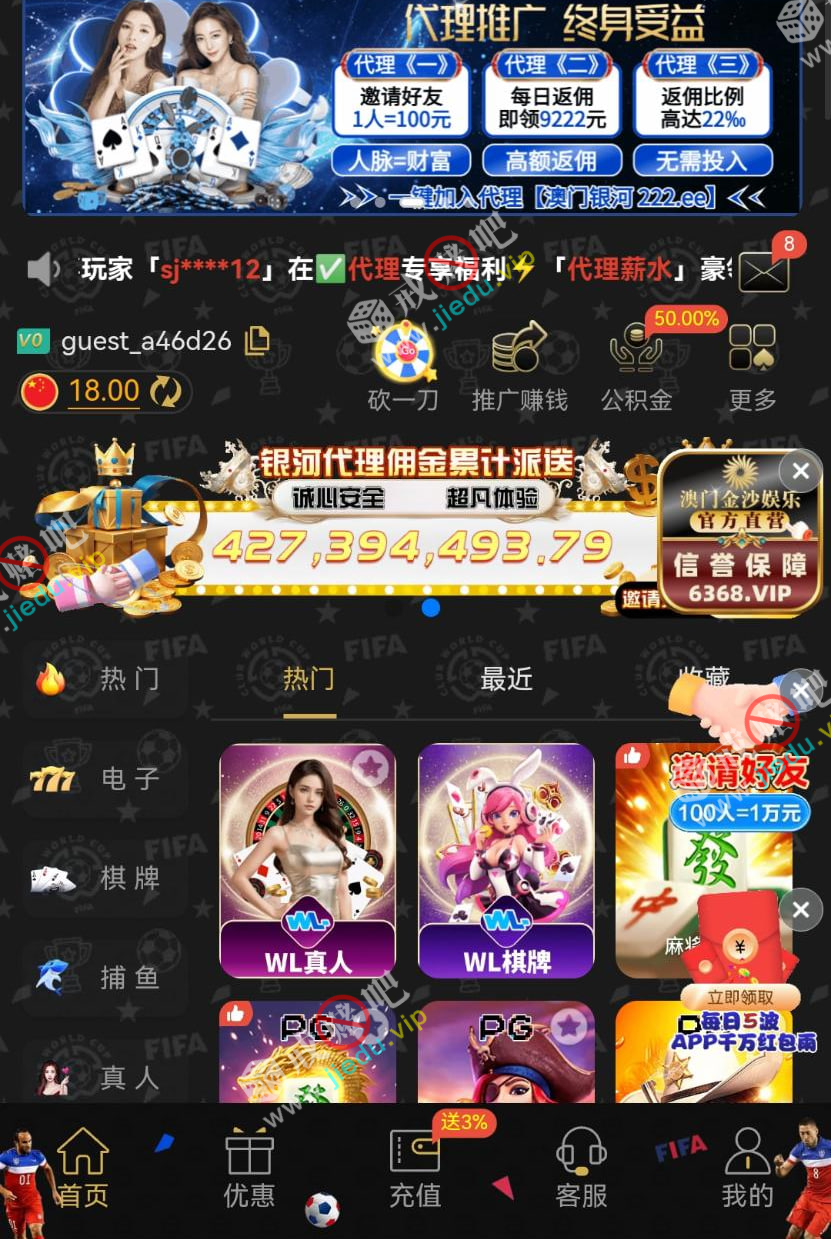Screen dimensions: 831x1239
Task: Copy the guest_a46d26 username
Action: (257, 340)
